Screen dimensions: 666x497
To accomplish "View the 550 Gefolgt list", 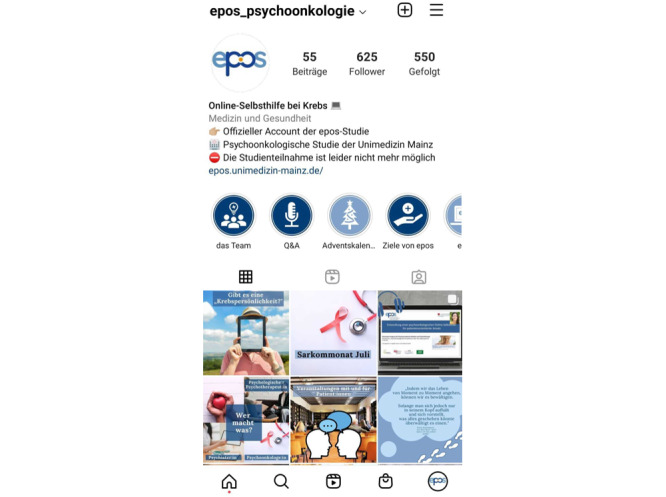I will pos(424,64).
